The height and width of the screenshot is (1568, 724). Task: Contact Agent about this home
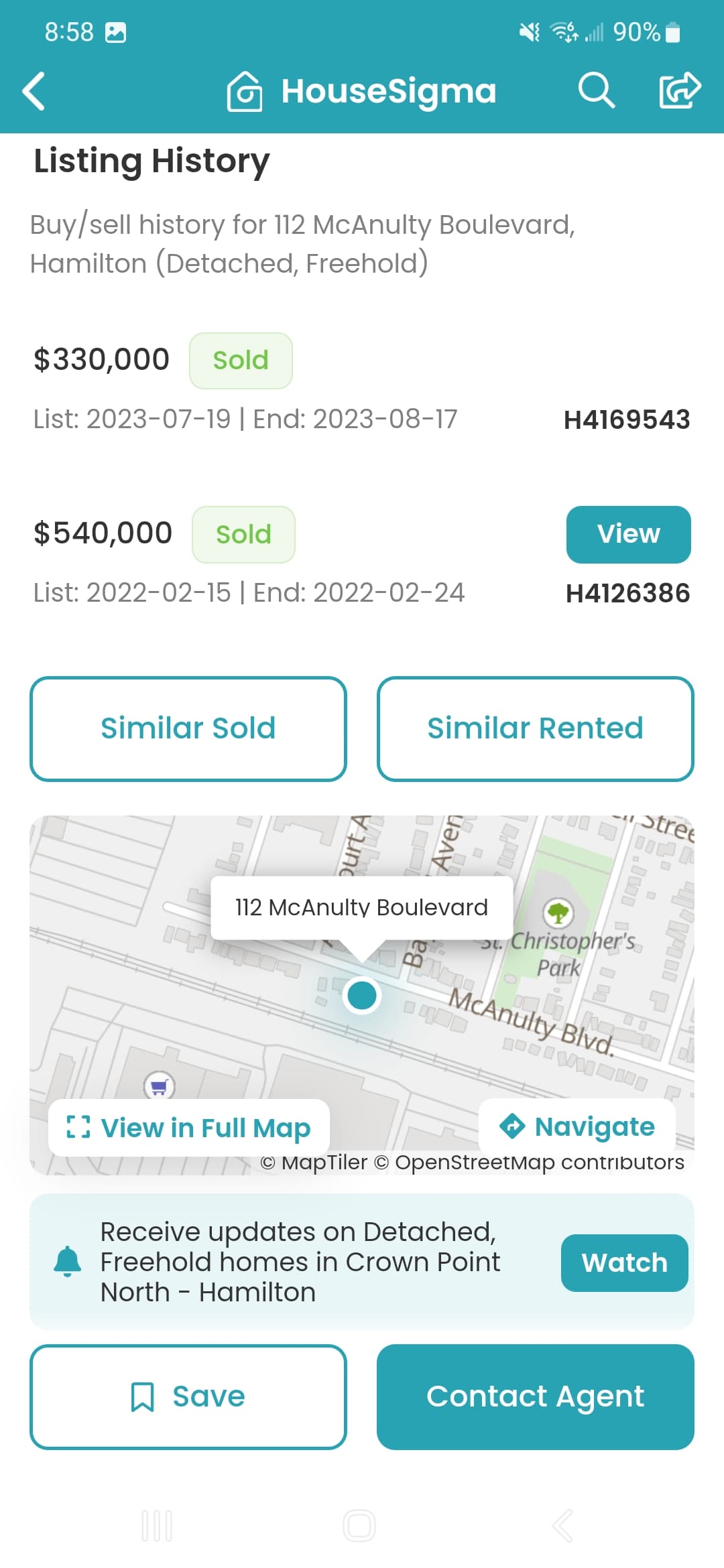535,1396
